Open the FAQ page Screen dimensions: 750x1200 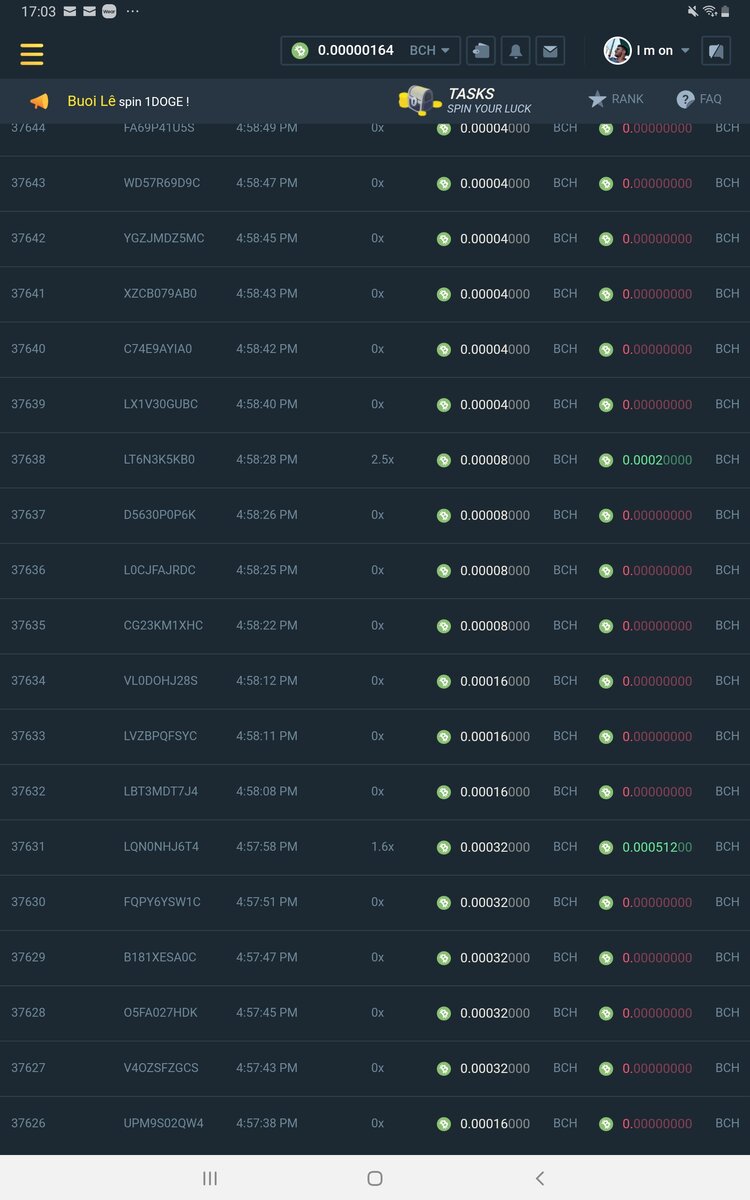click(x=699, y=99)
